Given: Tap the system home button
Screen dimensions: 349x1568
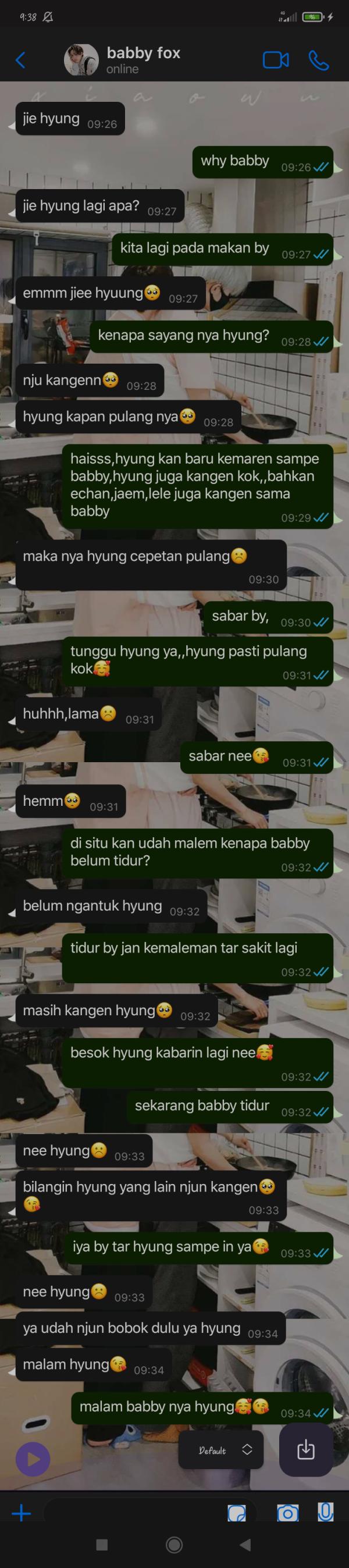Looking at the screenshot, I should (174, 1544).
